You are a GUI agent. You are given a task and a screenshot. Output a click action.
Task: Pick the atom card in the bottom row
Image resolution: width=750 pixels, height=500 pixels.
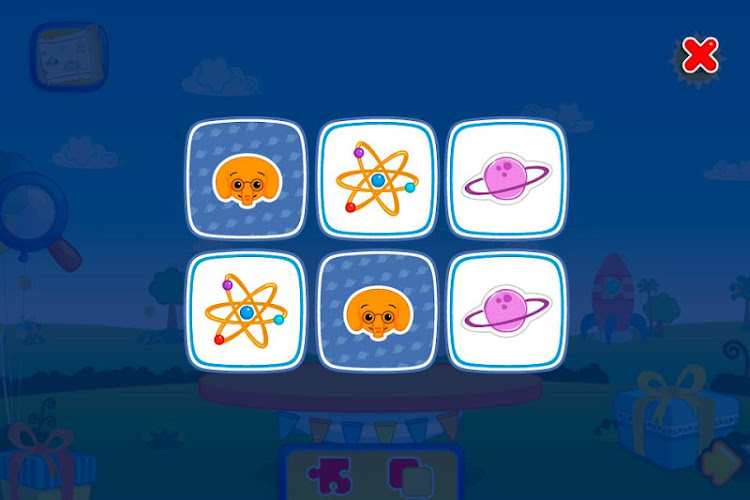point(245,310)
